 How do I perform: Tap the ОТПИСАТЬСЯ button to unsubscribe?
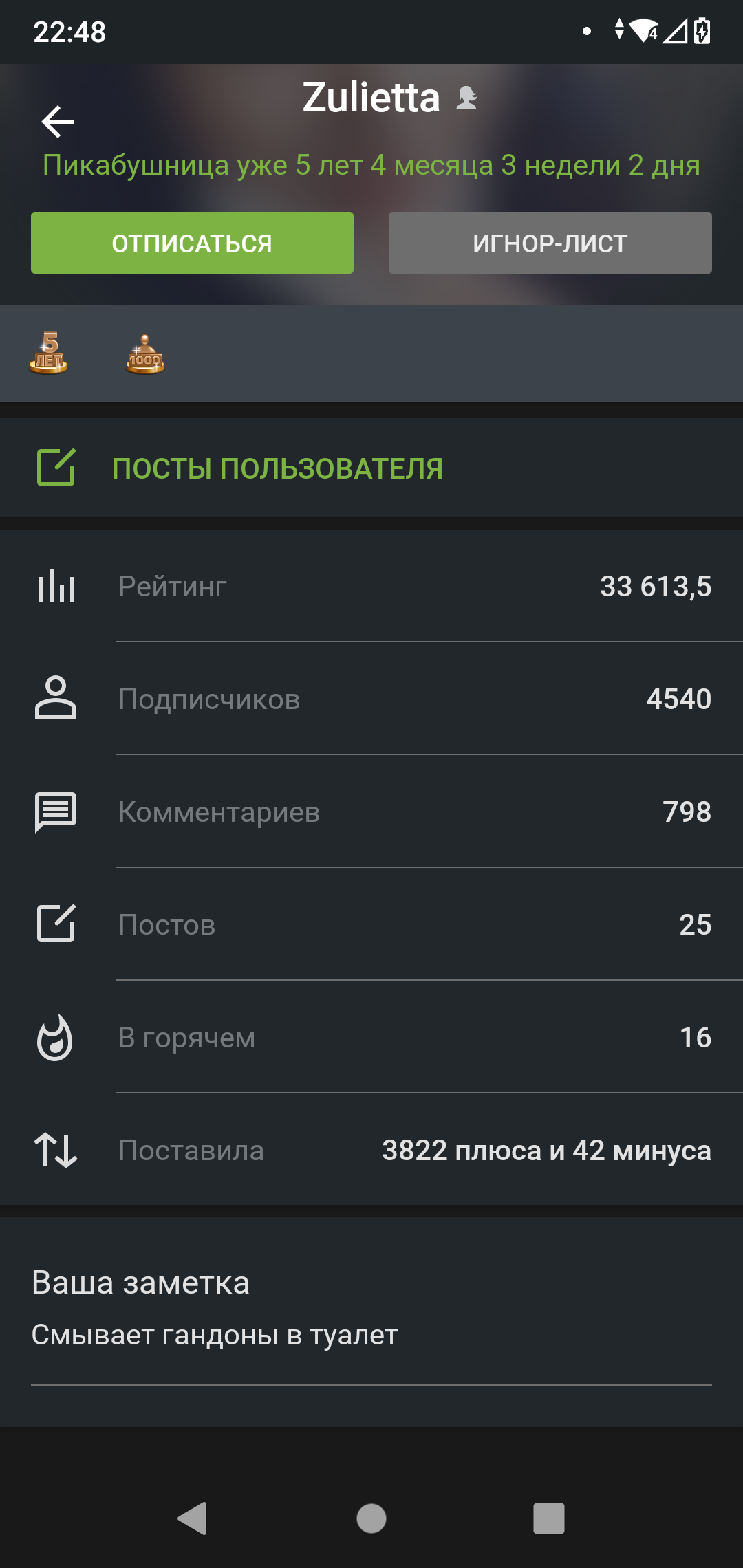pos(192,243)
